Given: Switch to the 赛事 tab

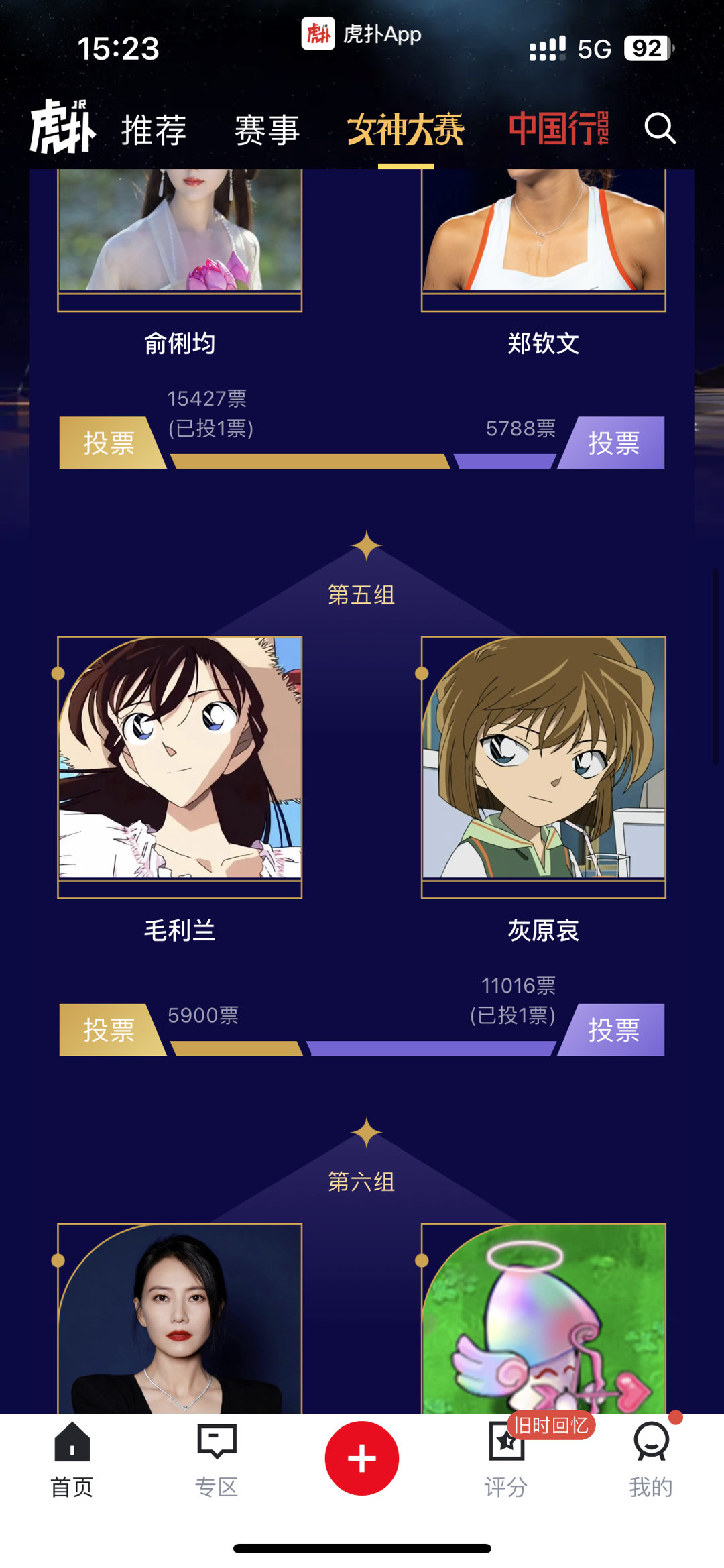Looking at the screenshot, I should 267,129.
